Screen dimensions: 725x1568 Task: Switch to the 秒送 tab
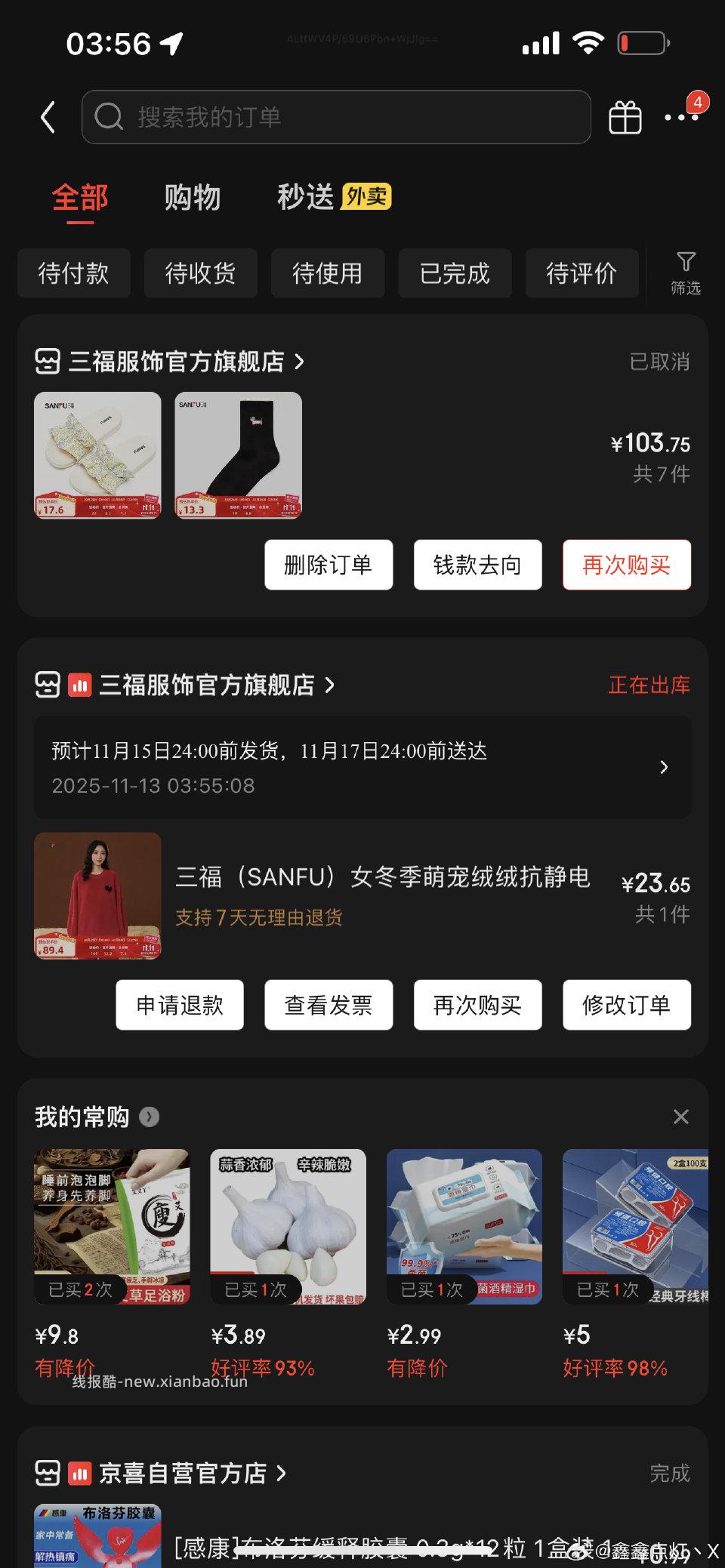tap(305, 196)
